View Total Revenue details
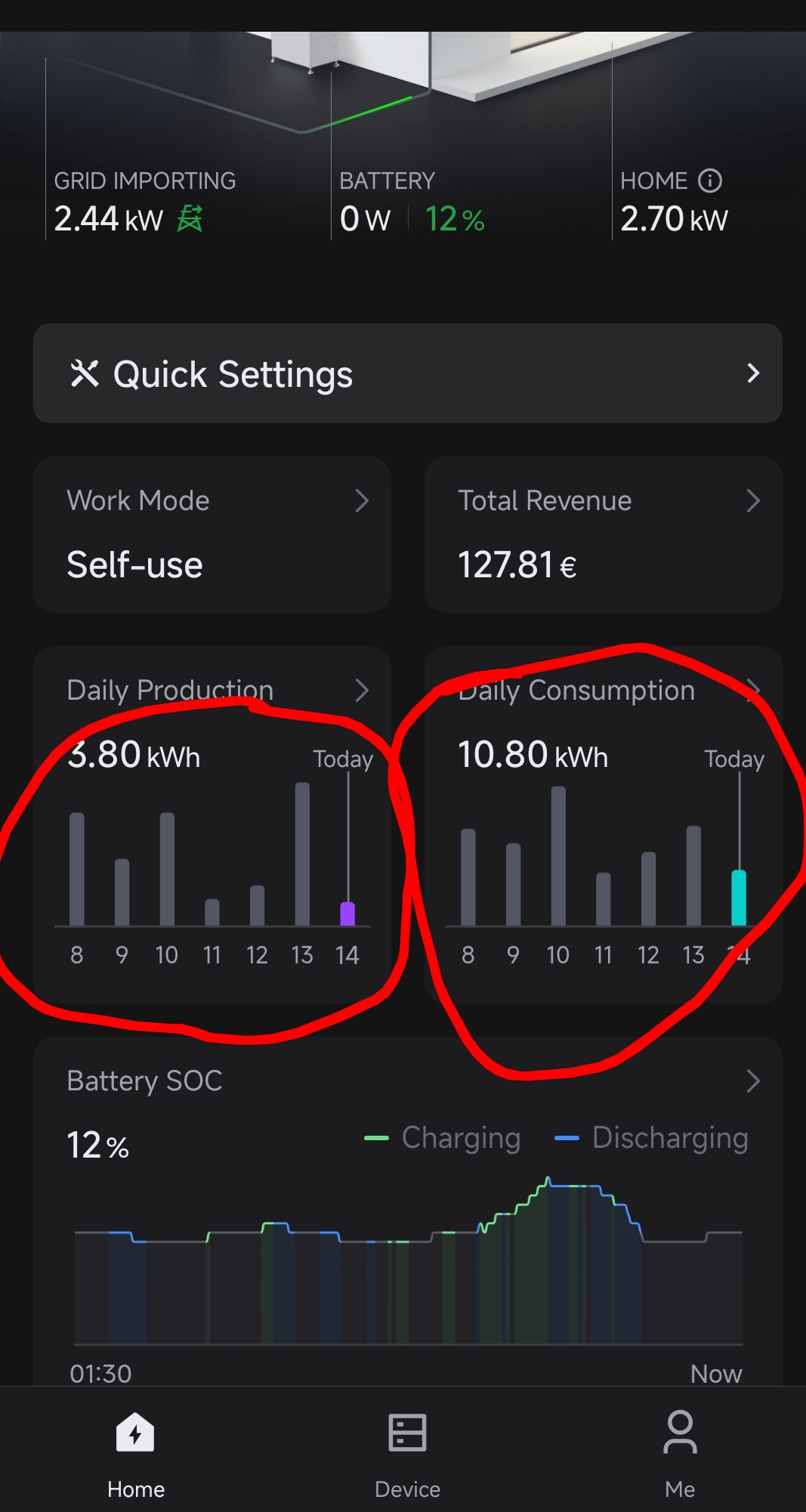This screenshot has width=806, height=1512. [603, 534]
